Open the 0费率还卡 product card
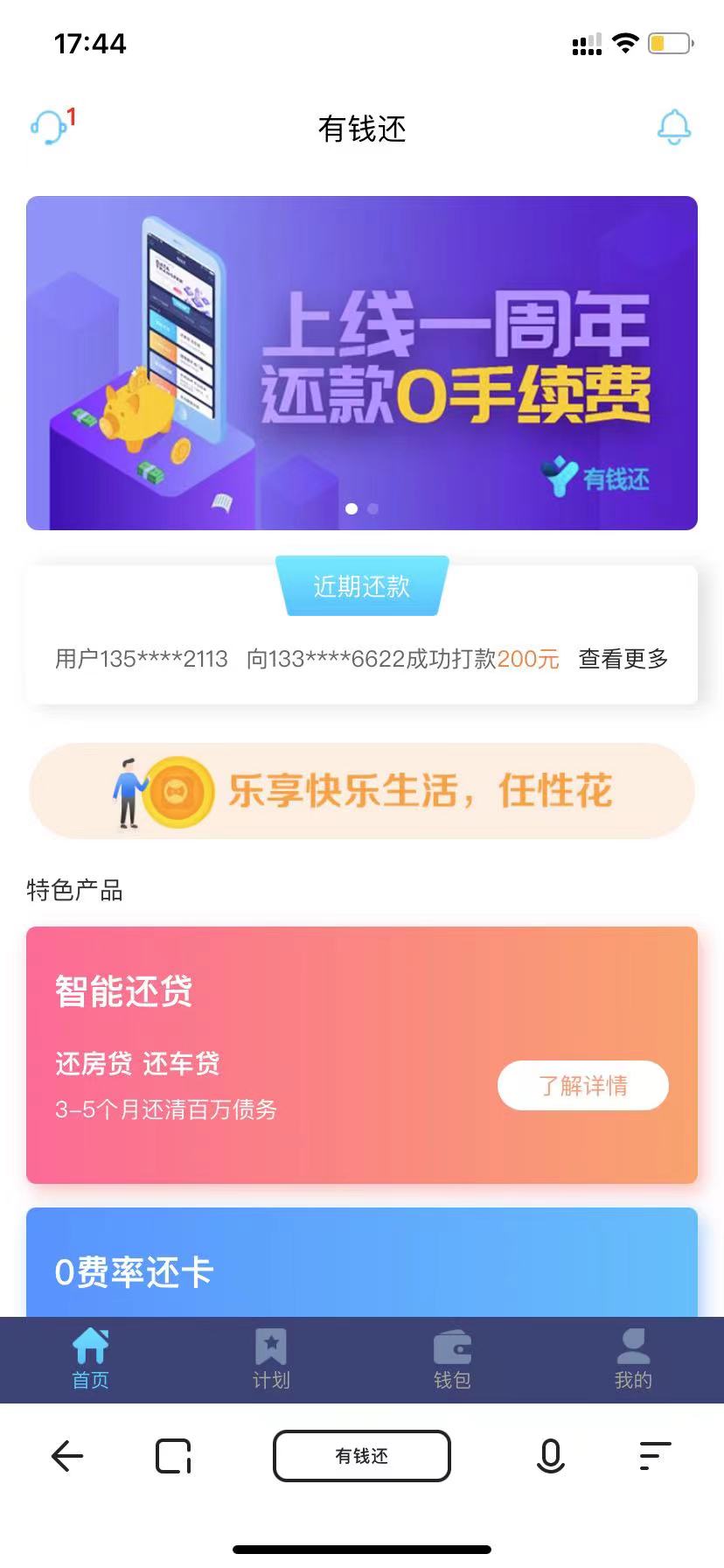The image size is (724, 1568). 362,1264
